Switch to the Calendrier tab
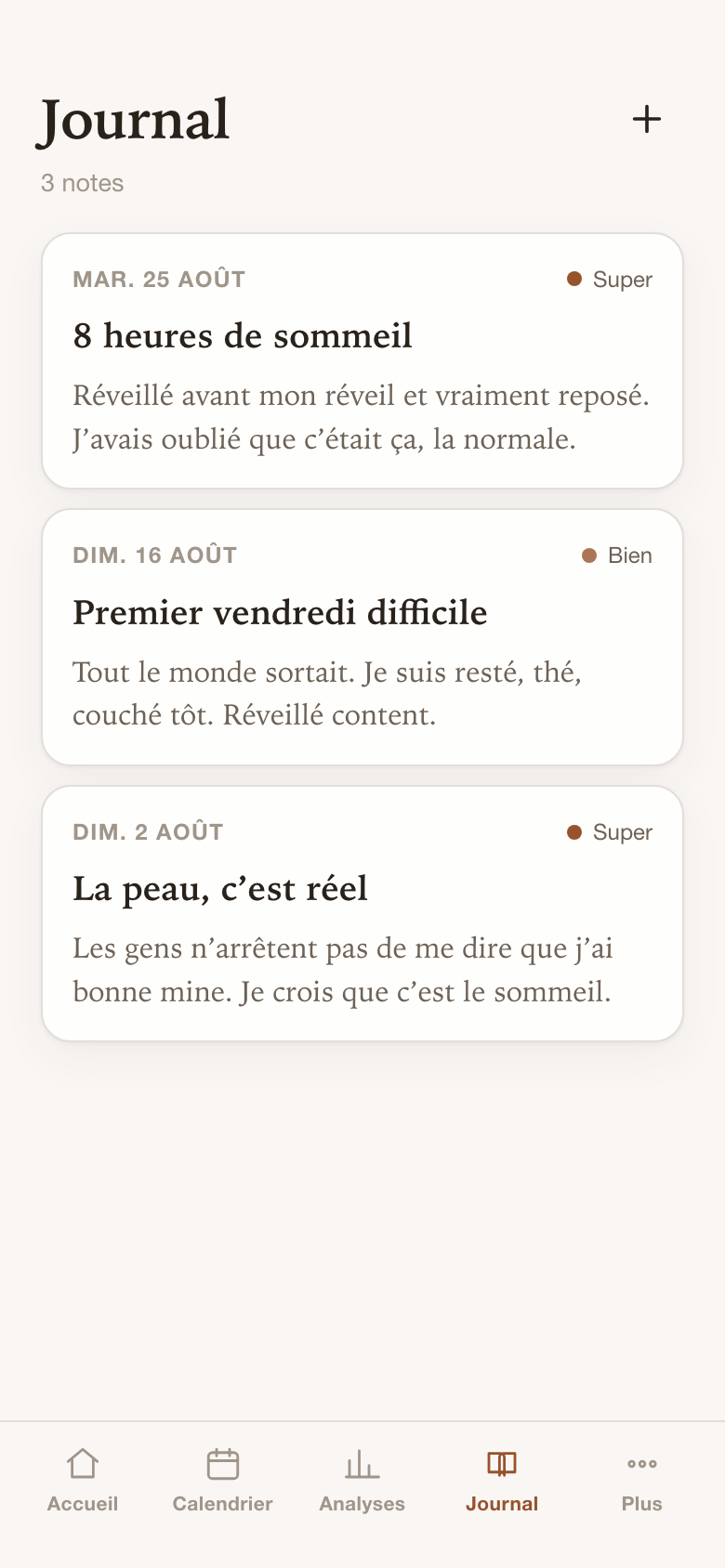The image size is (725, 1568). [223, 1481]
